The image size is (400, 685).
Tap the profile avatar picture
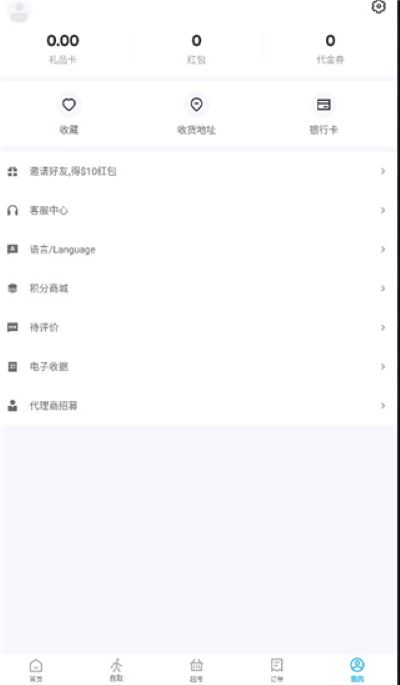(19, 11)
